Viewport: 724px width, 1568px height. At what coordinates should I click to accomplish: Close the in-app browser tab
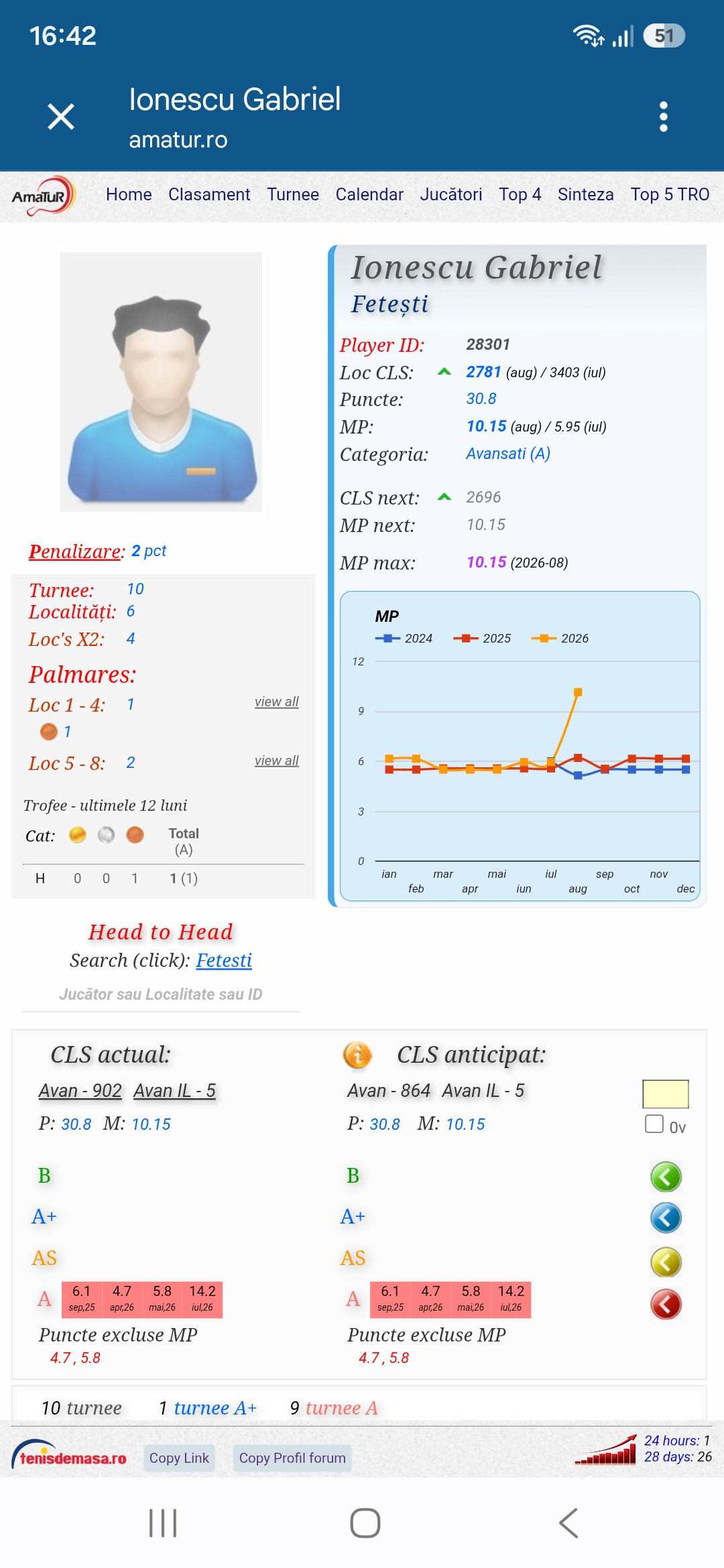point(61,117)
